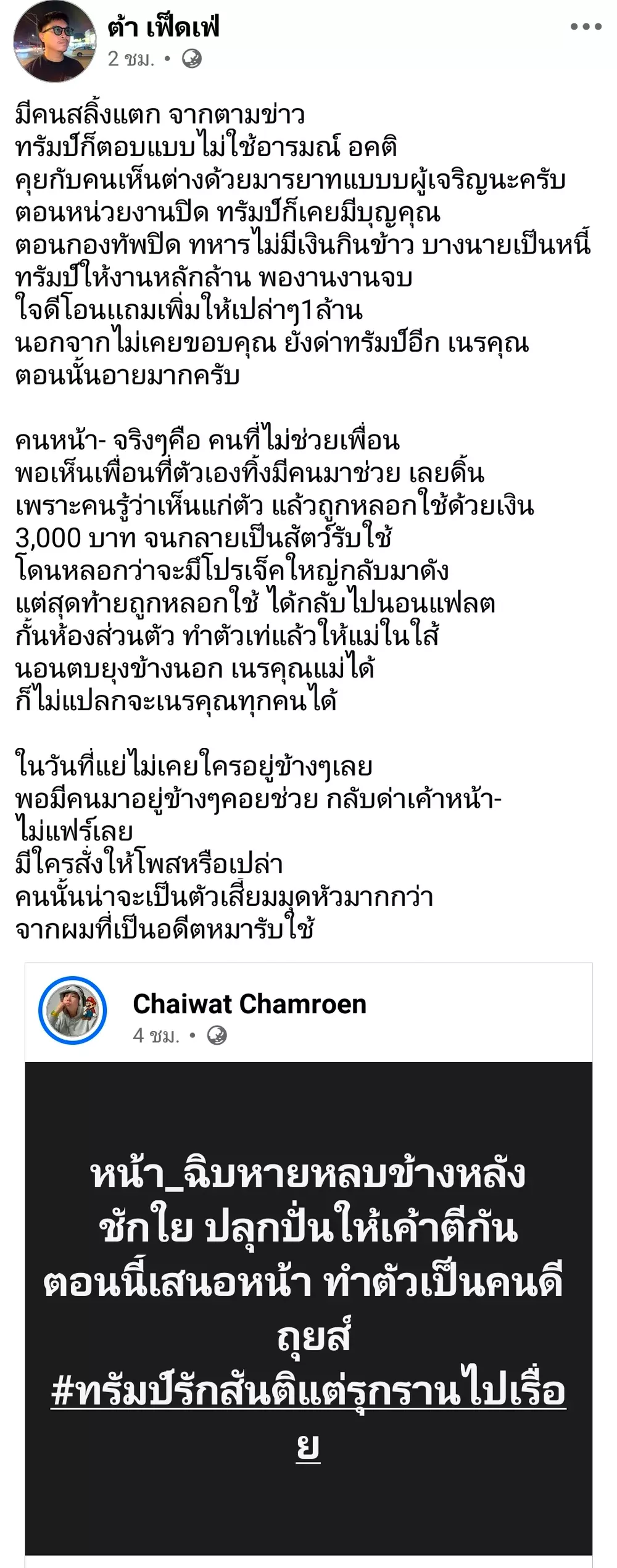Screen dimensions: 617x1568
Task: Open the profile name ต้า เฟ็ดเฟ่
Action: [x=163, y=28]
